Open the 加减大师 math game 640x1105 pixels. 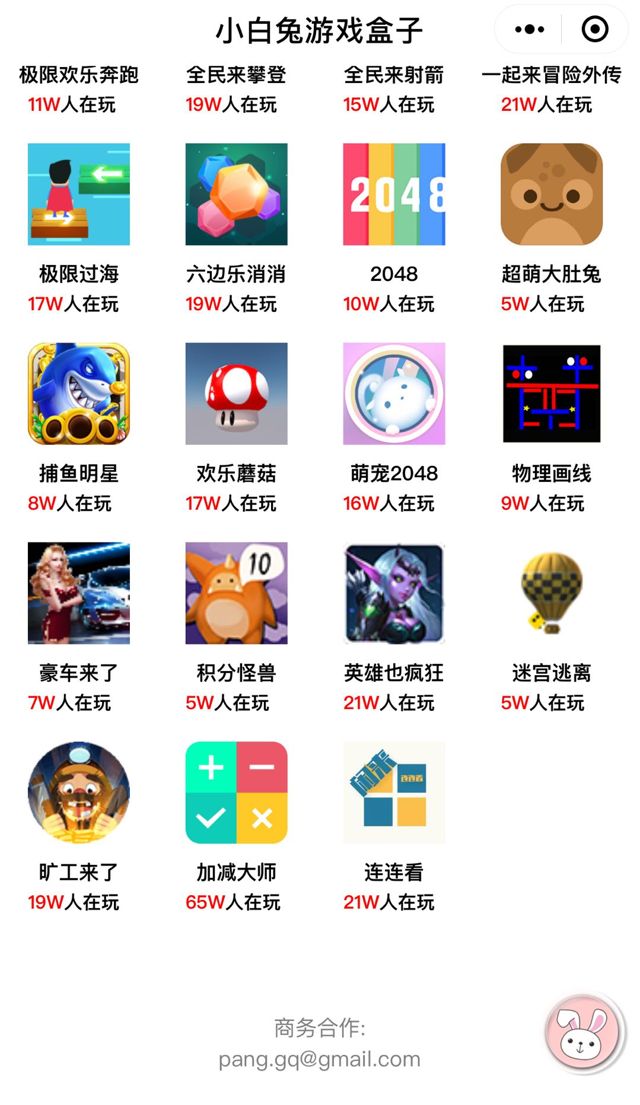tap(236, 792)
